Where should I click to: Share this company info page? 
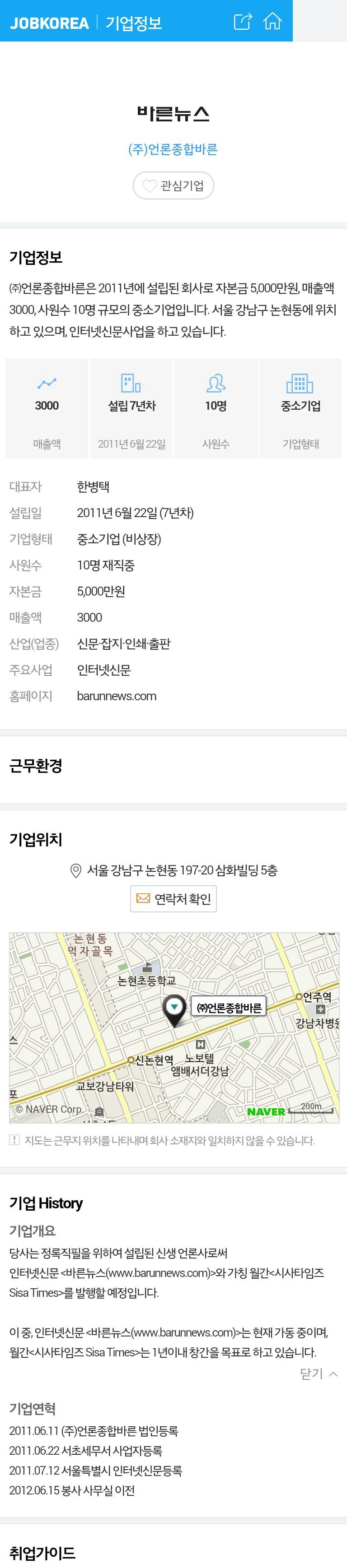pos(242,22)
